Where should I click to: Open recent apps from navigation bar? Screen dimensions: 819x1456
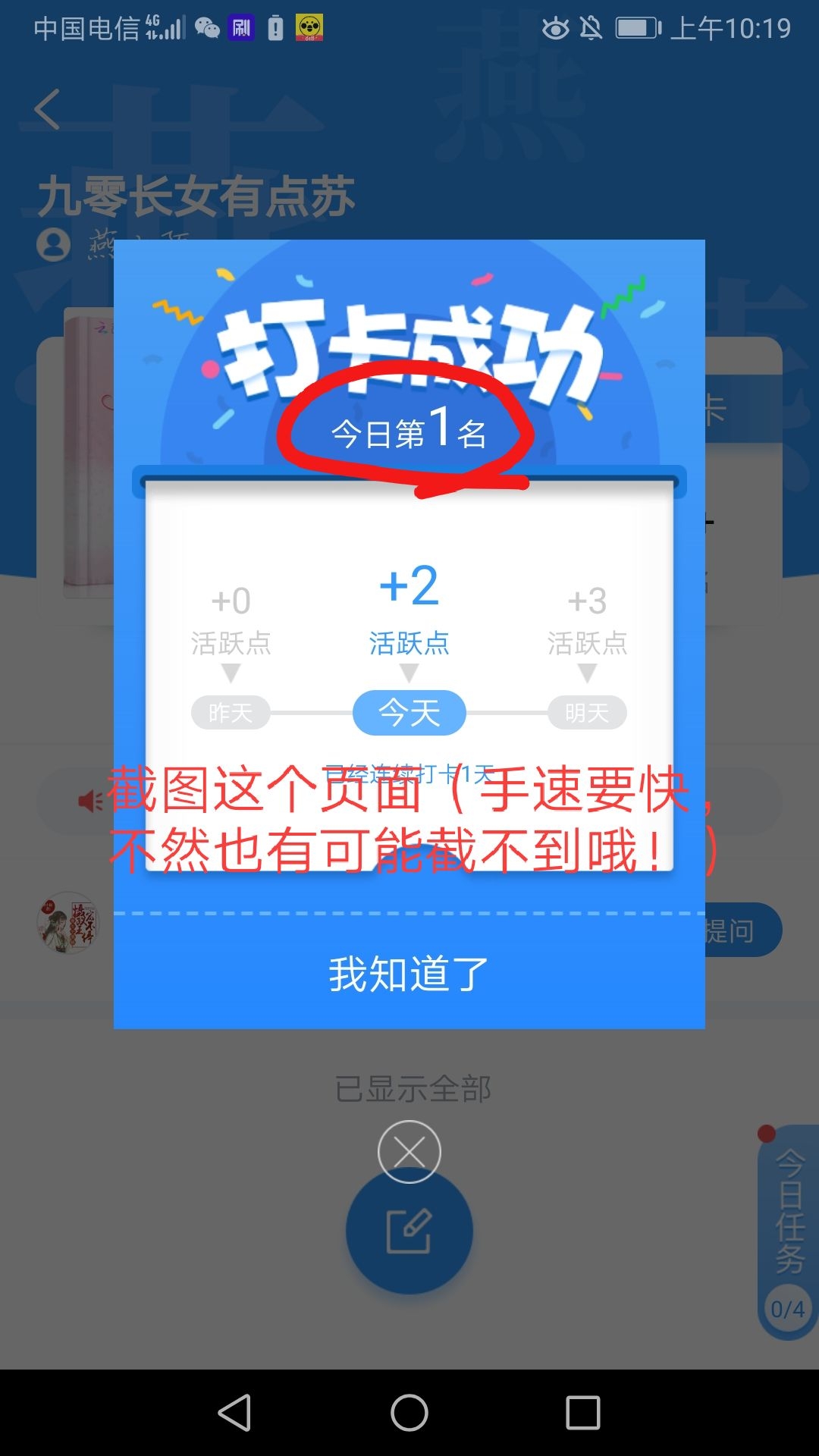(583, 1413)
